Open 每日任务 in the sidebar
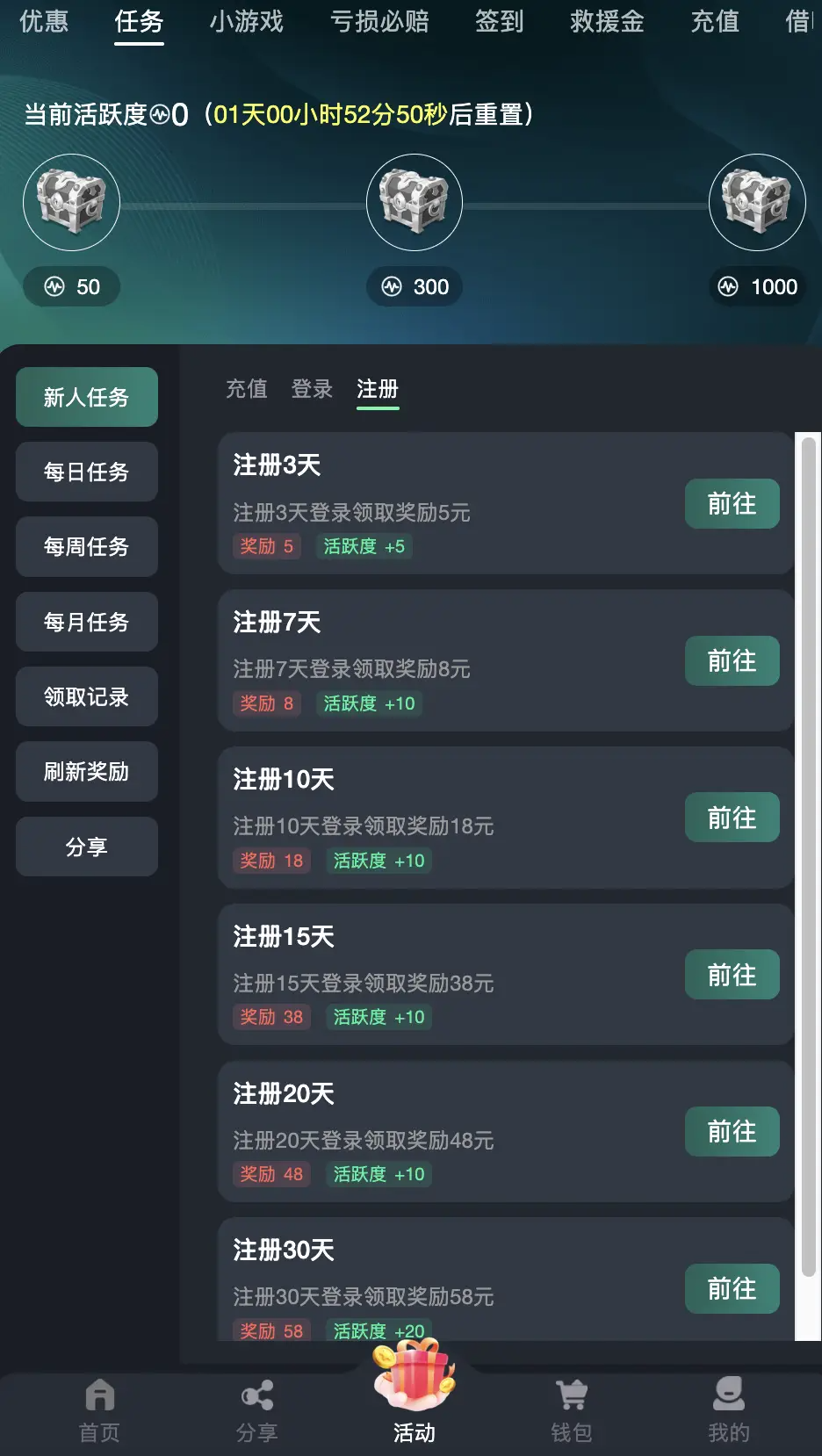This screenshot has height=1456, width=822. pos(86,472)
